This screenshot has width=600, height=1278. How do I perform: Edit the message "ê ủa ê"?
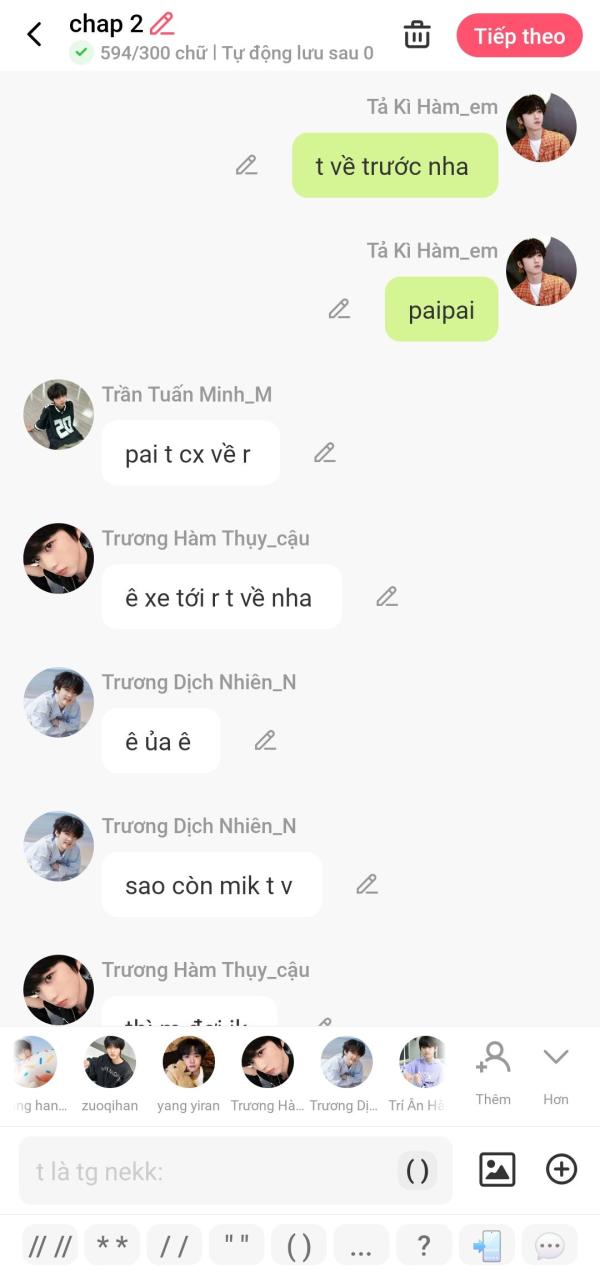click(265, 740)
